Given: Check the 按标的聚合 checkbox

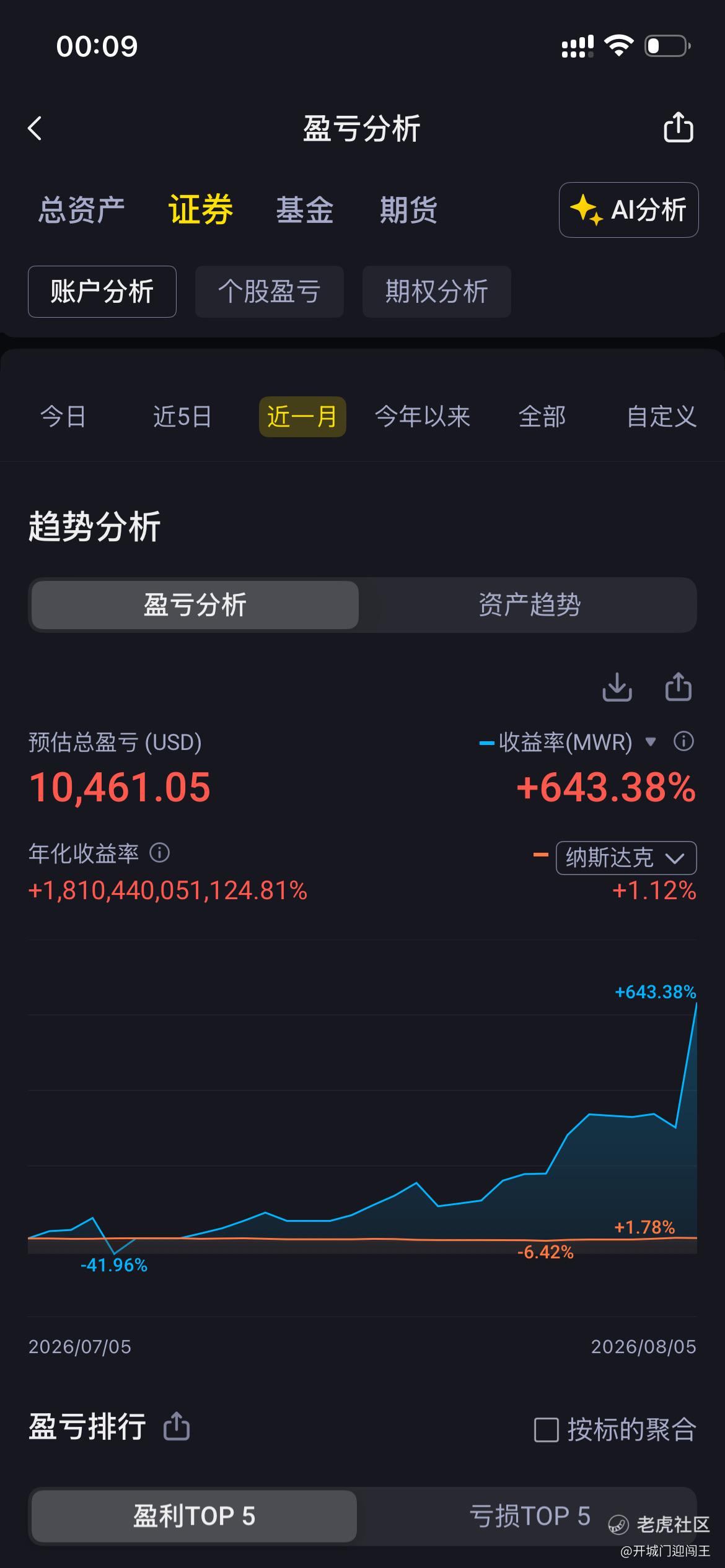Looking at the screenshot, I should [x=547, y=1430].
